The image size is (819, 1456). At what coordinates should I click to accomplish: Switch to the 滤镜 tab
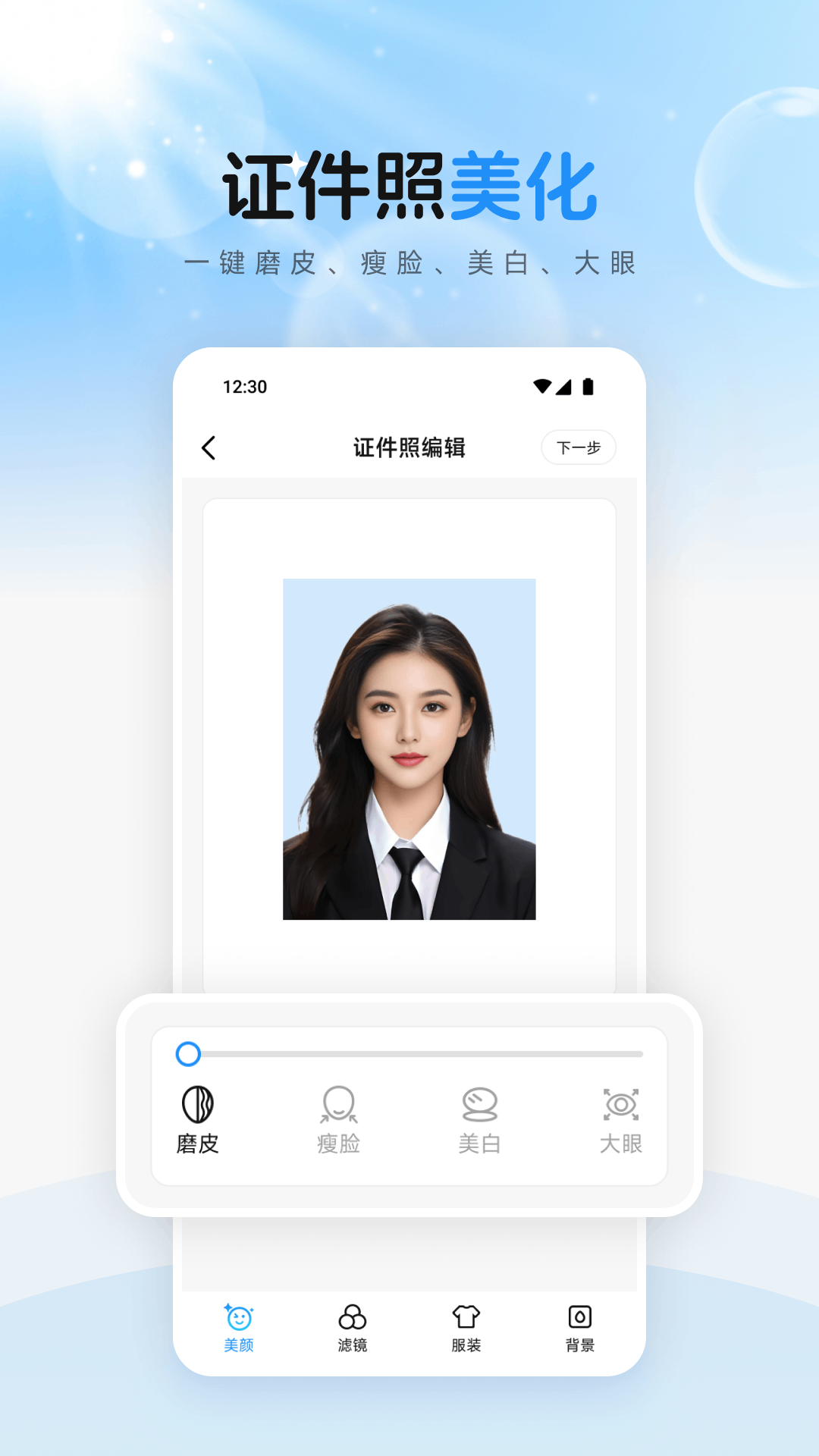point(353,1331)
